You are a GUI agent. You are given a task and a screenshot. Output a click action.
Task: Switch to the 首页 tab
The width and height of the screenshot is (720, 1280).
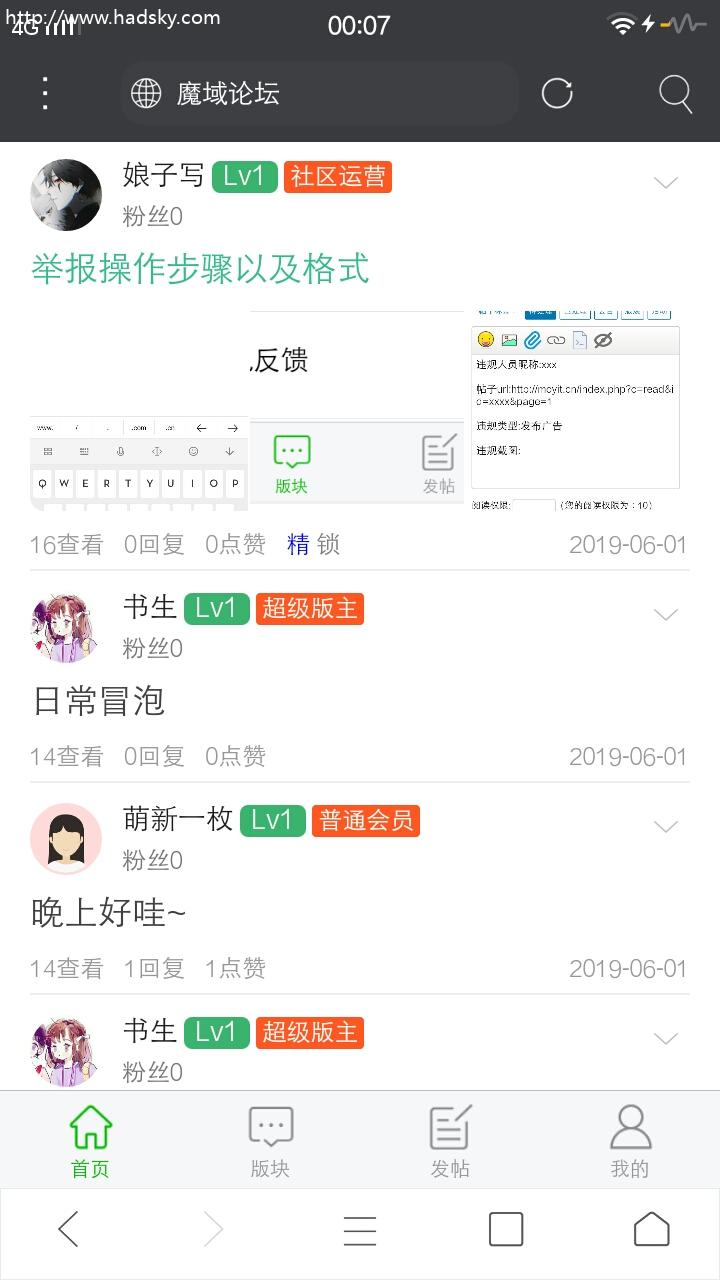[90, 1142]
